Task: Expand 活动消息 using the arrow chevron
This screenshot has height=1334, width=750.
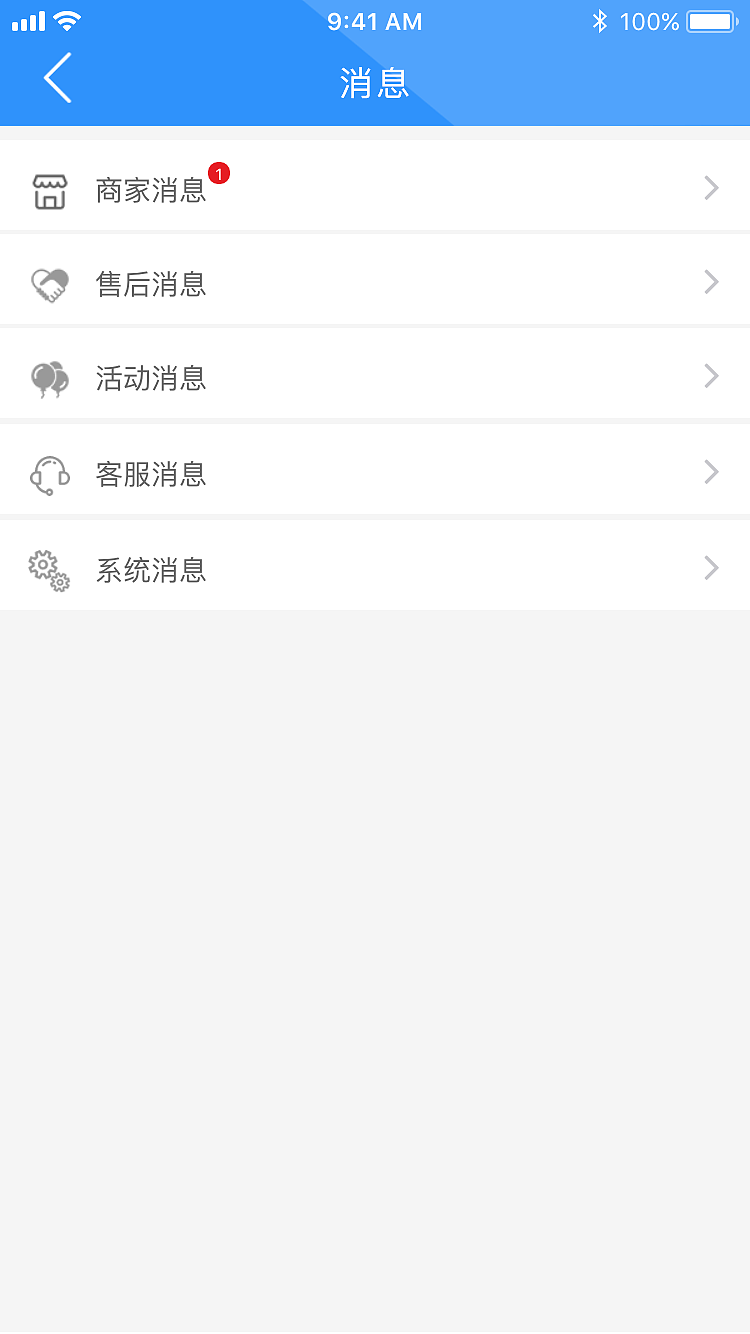Action: point(710,378)
